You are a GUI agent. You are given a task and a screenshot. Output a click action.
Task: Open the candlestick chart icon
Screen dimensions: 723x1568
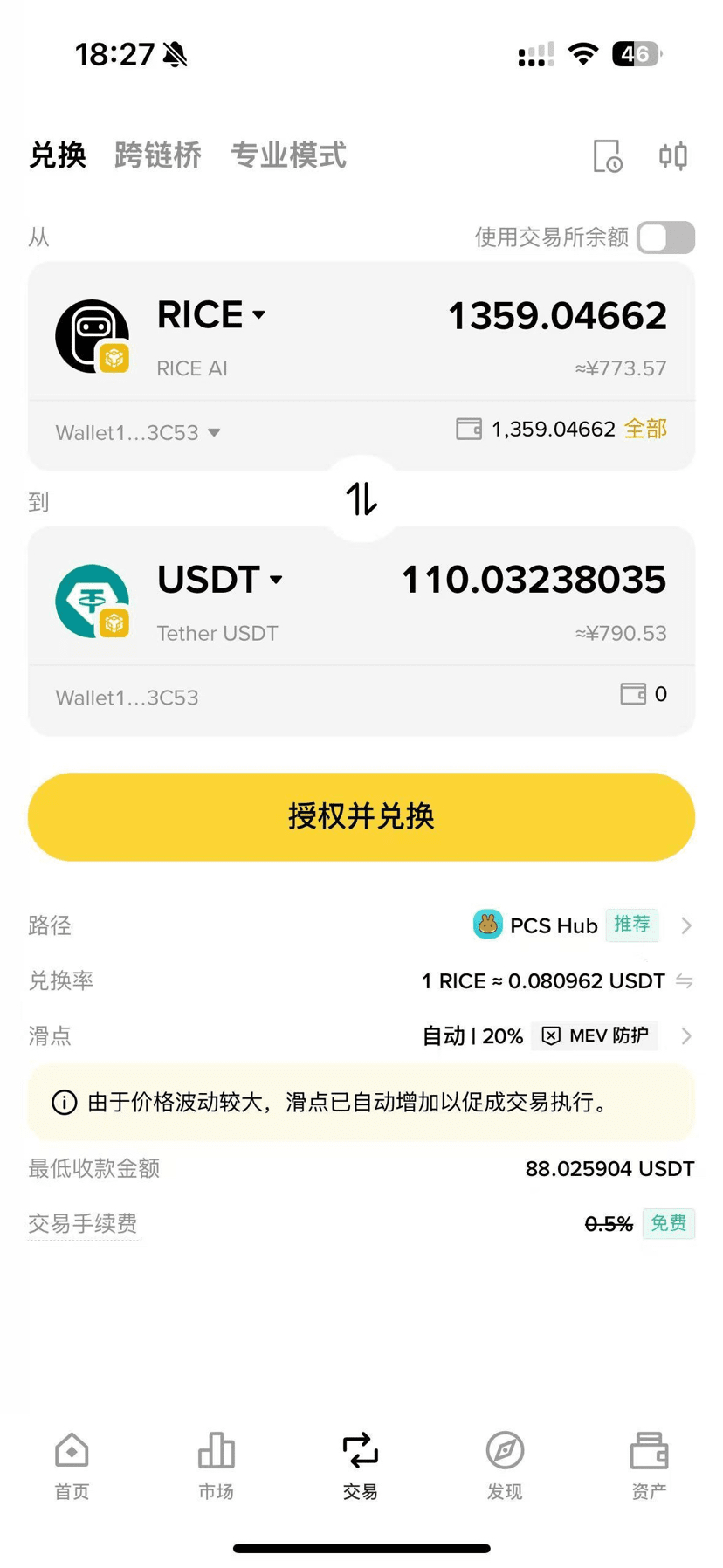673,156
